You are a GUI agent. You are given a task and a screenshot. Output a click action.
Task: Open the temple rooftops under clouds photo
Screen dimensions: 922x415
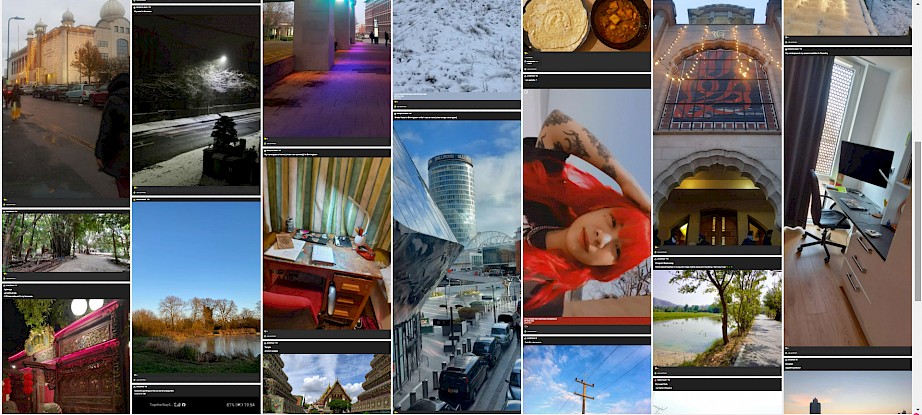[326, 383]
